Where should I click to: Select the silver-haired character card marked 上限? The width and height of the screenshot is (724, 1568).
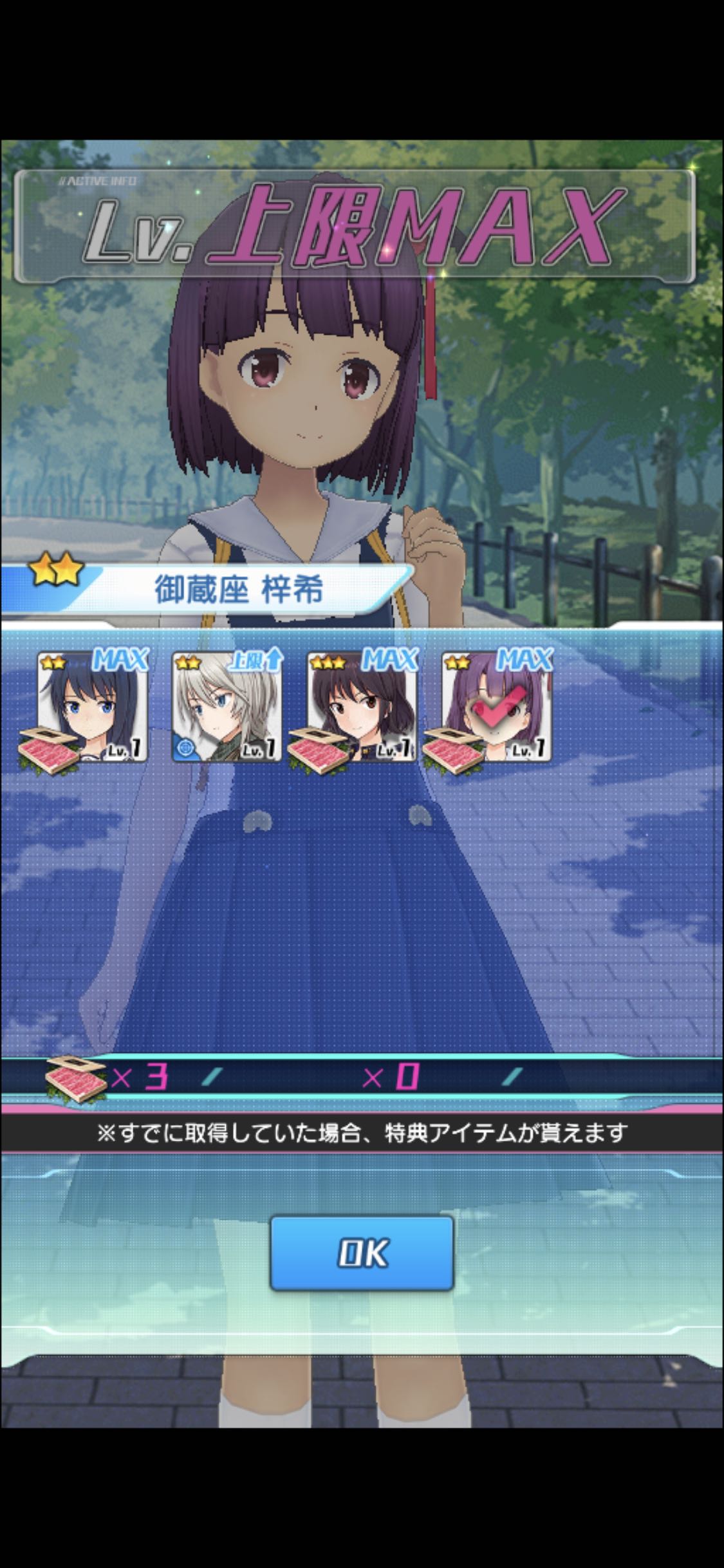[x=227, y=706]
